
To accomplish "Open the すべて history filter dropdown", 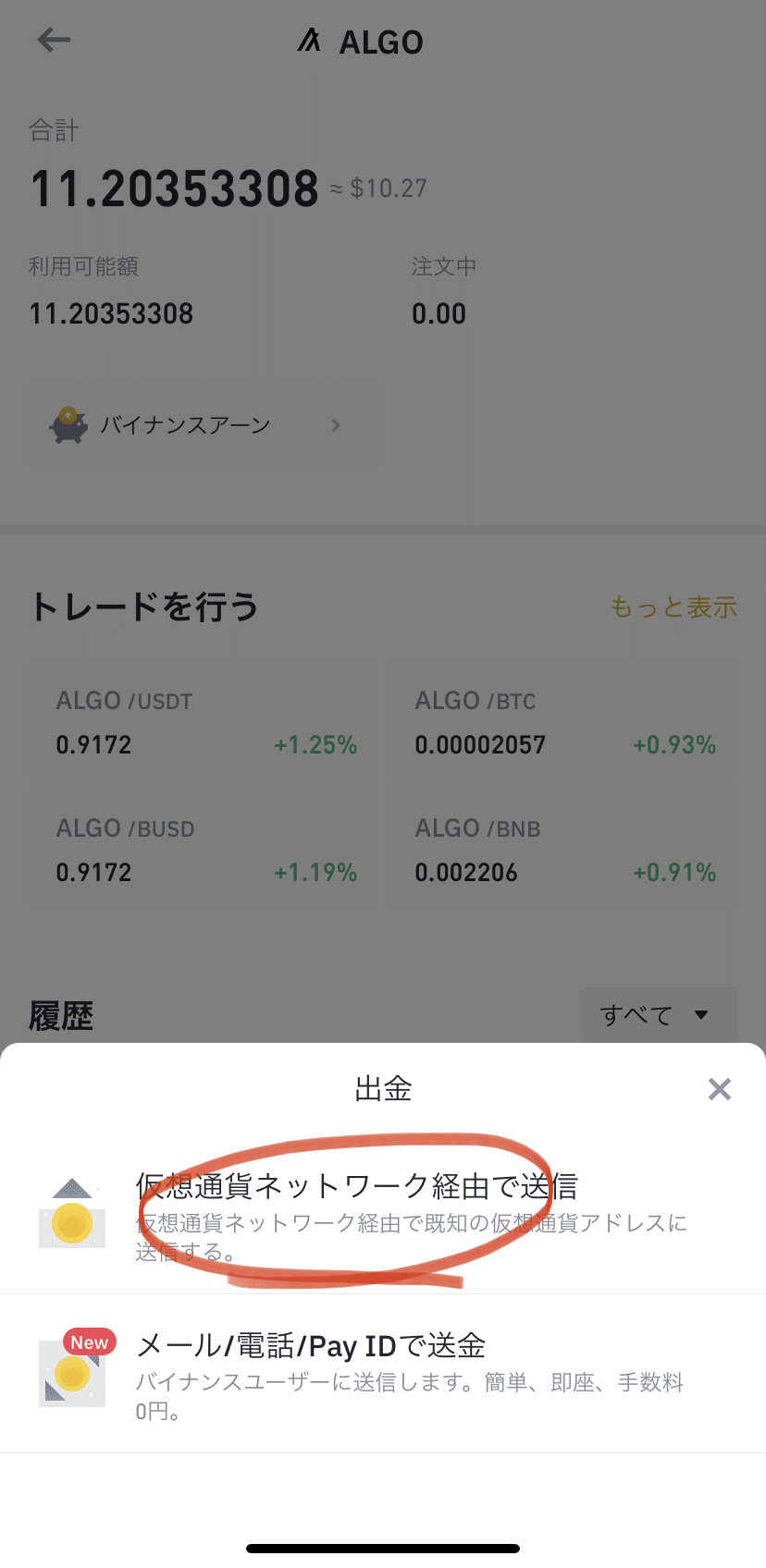I will click(658, 1015).
